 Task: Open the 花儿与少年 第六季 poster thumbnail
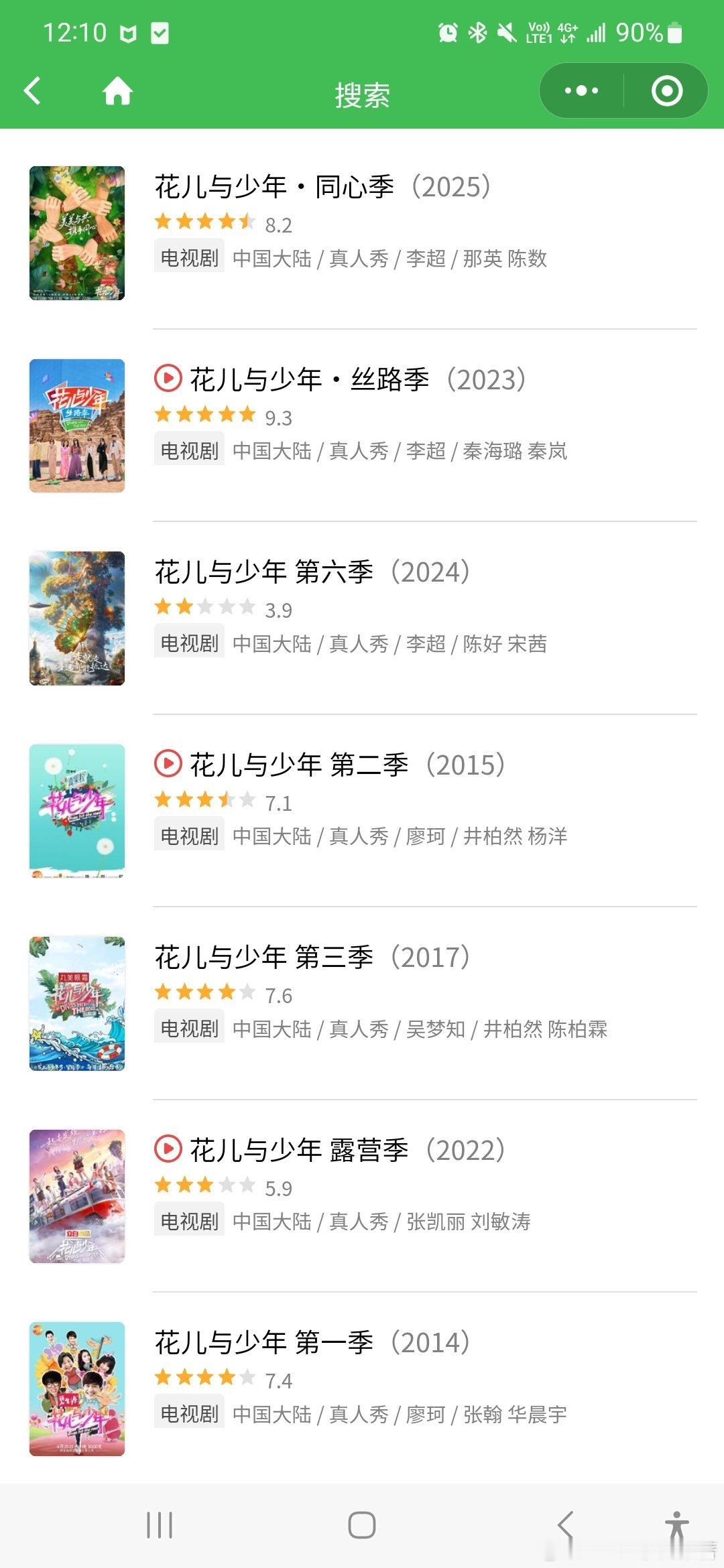(77, 616)
